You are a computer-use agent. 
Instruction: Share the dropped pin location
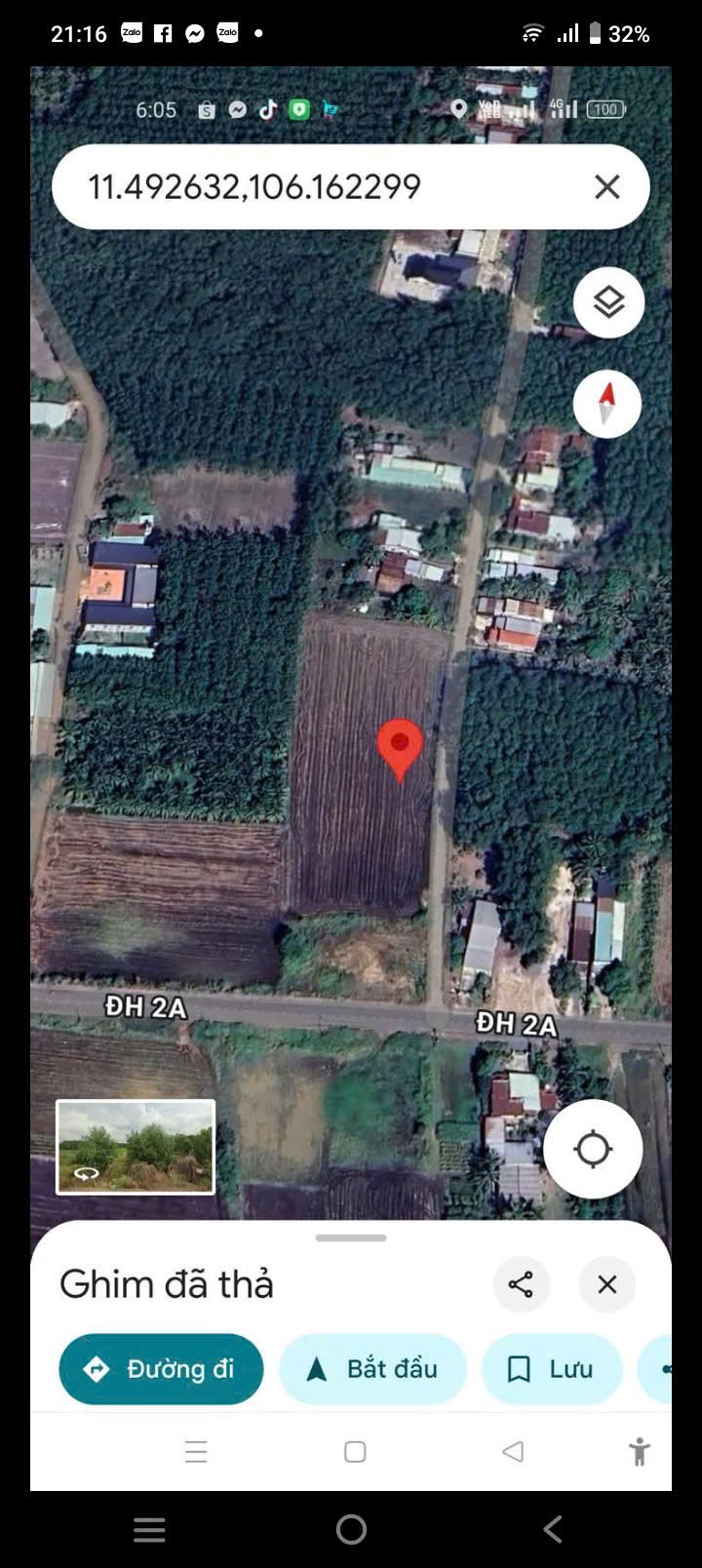[x=521, y=1284]
